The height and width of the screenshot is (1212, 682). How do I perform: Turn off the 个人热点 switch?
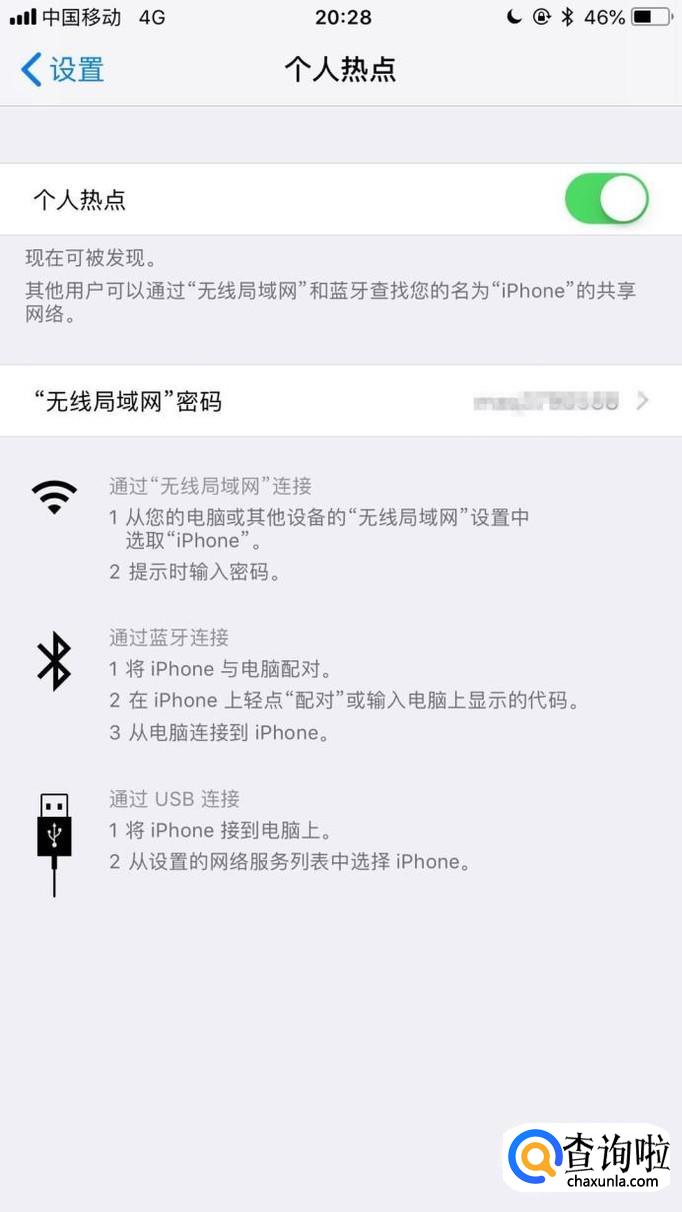pyautogui.click(x=606, y=199)
